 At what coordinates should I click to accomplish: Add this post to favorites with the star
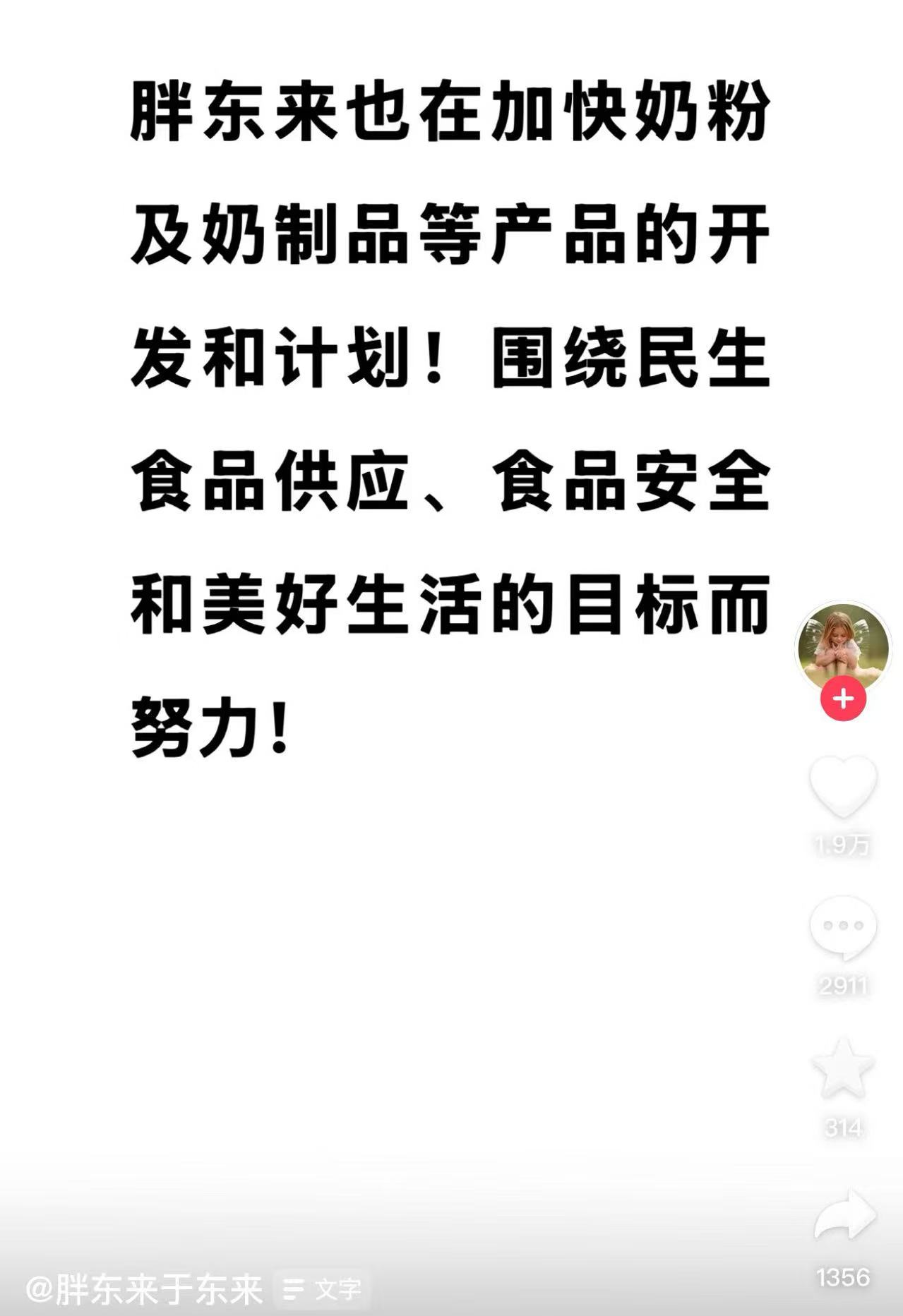click(x=843, y=1068)
